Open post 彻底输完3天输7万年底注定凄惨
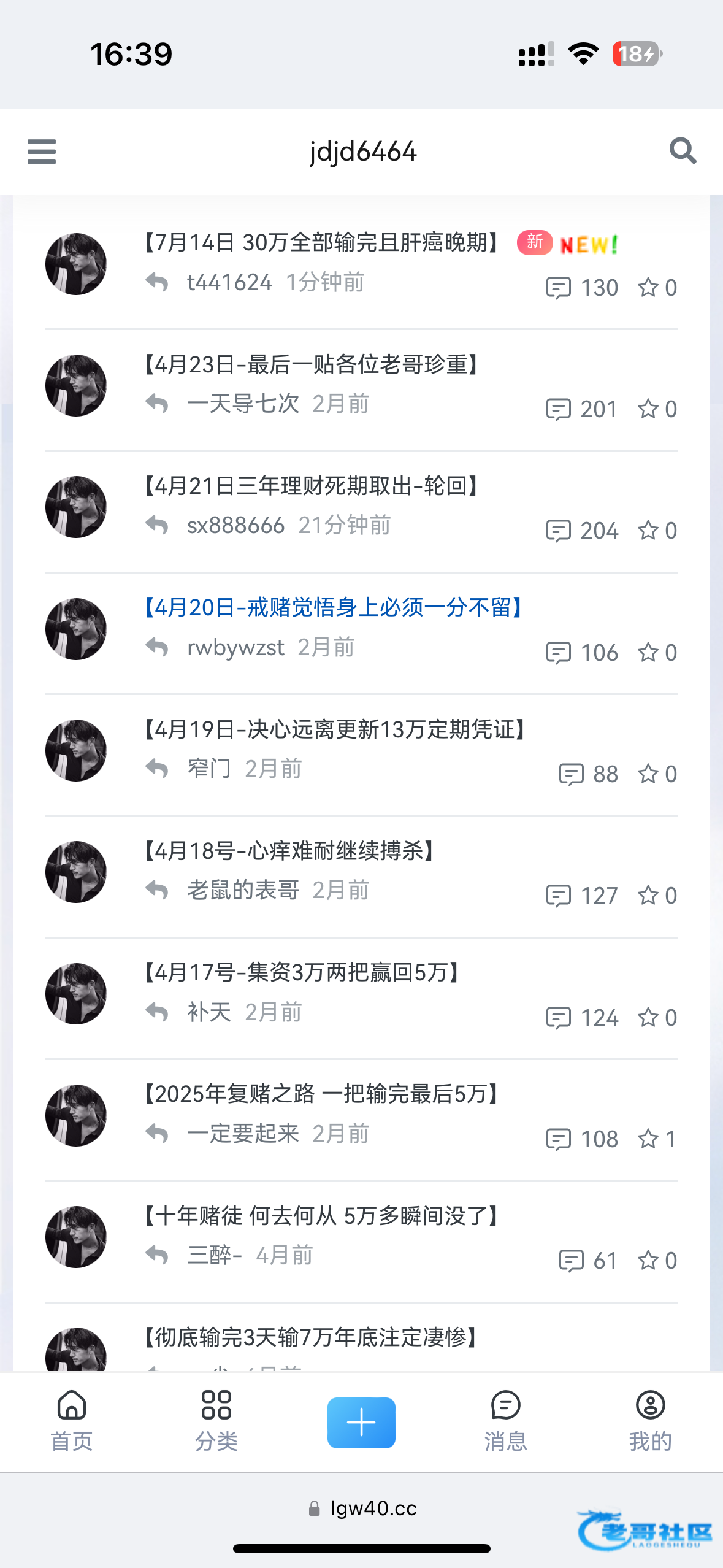The height and width of the screenshot is (1568, 723). 311,1337
